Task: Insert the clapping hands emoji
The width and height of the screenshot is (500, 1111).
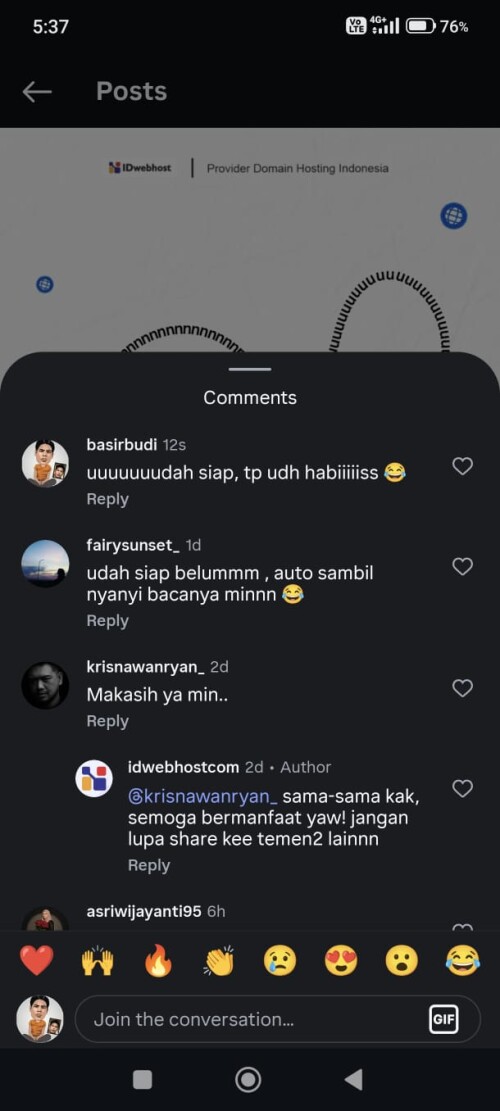Action: [x=219, y=961]
